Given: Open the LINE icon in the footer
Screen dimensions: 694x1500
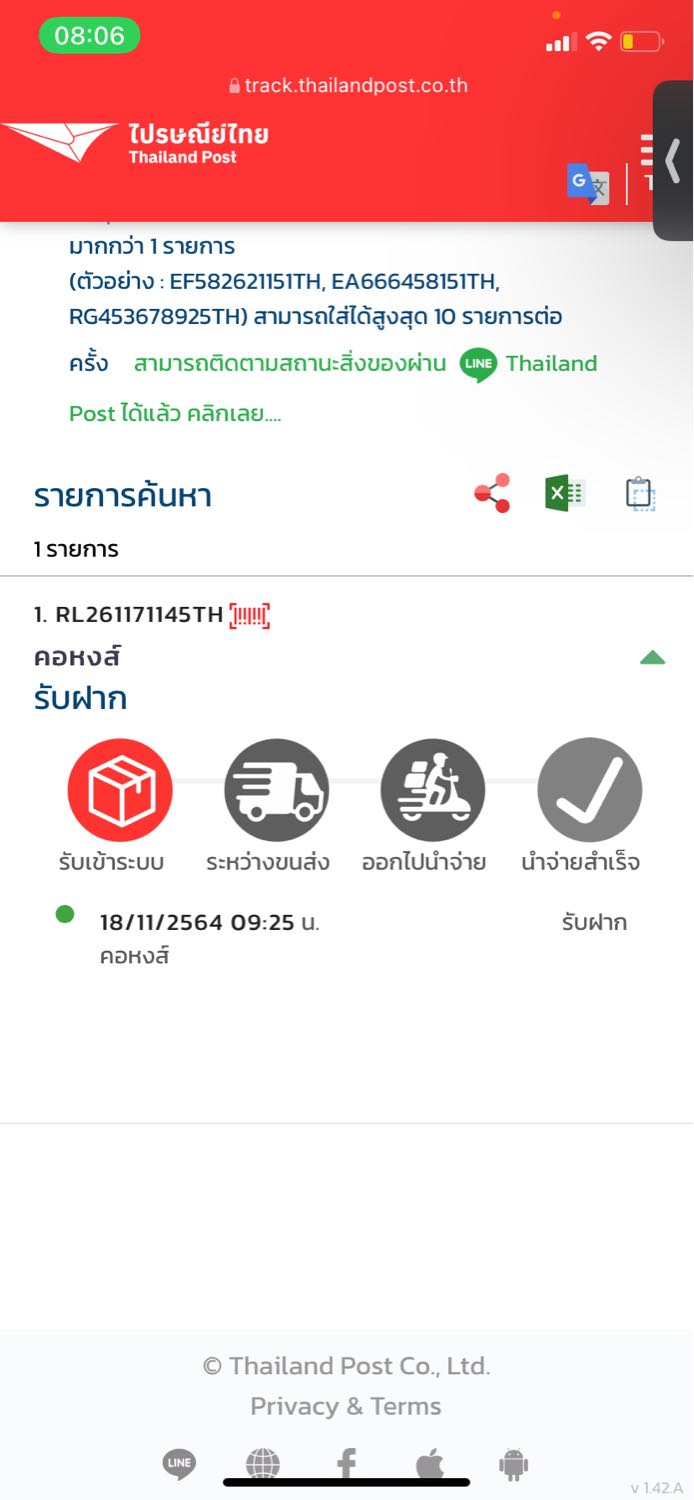Looking at the screenshot, I should tap(180, 1464).
